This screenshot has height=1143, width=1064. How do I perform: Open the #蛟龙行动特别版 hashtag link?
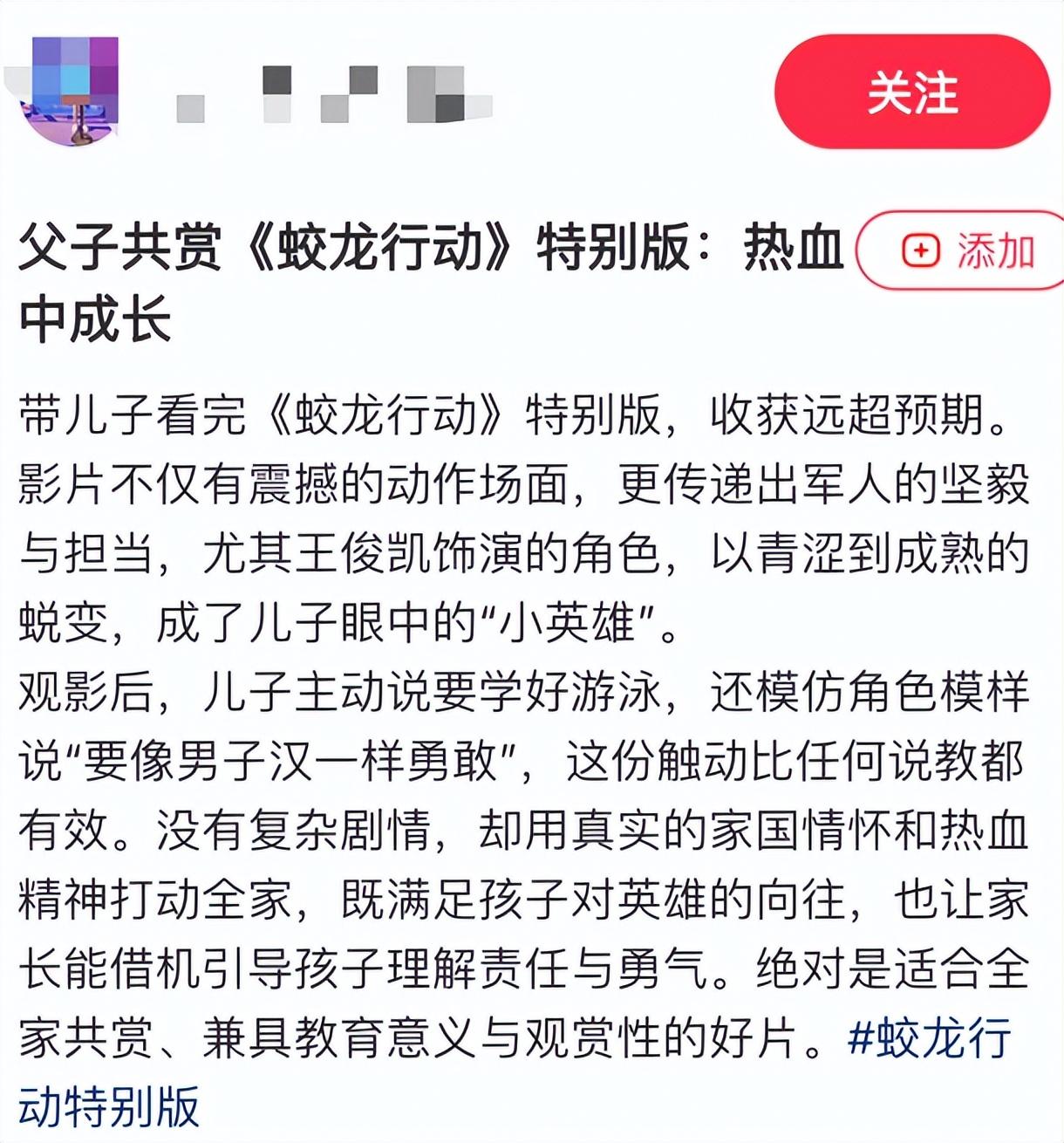click(929, 1040)
